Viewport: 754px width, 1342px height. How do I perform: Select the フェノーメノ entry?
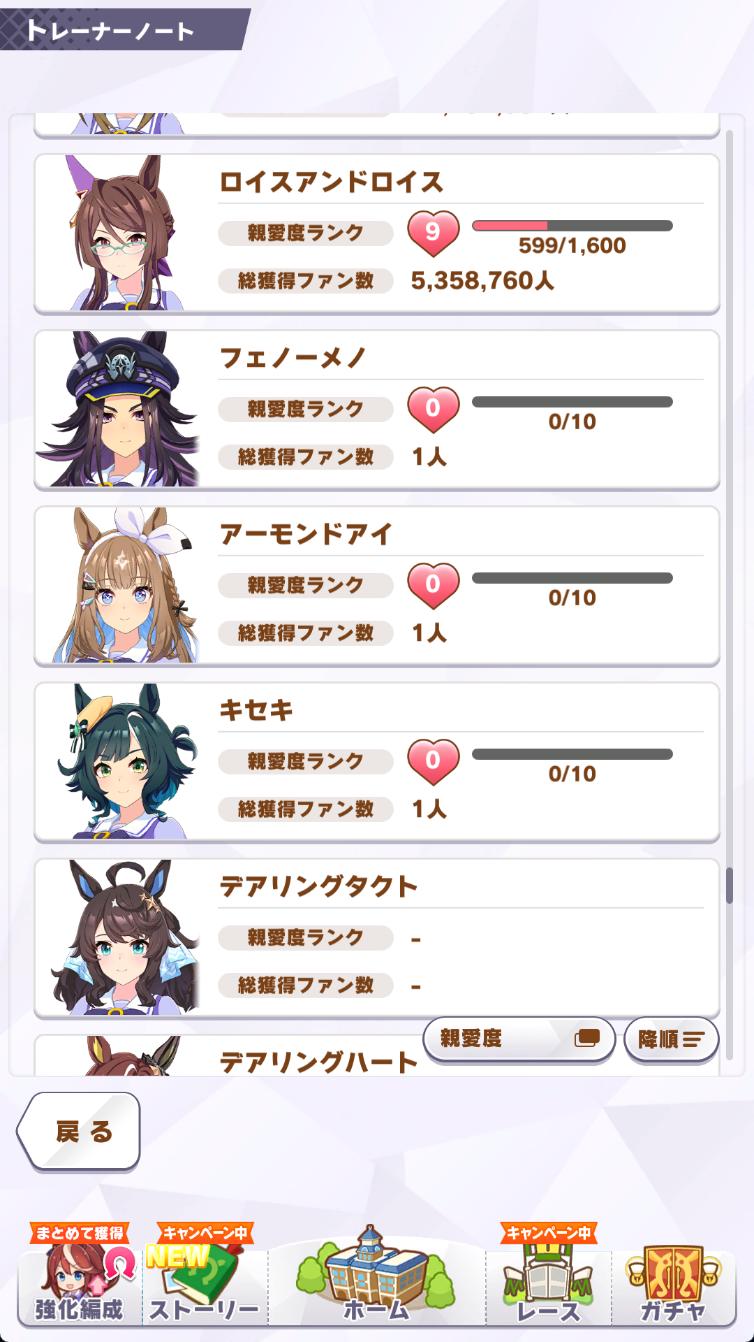coord(377,409)
